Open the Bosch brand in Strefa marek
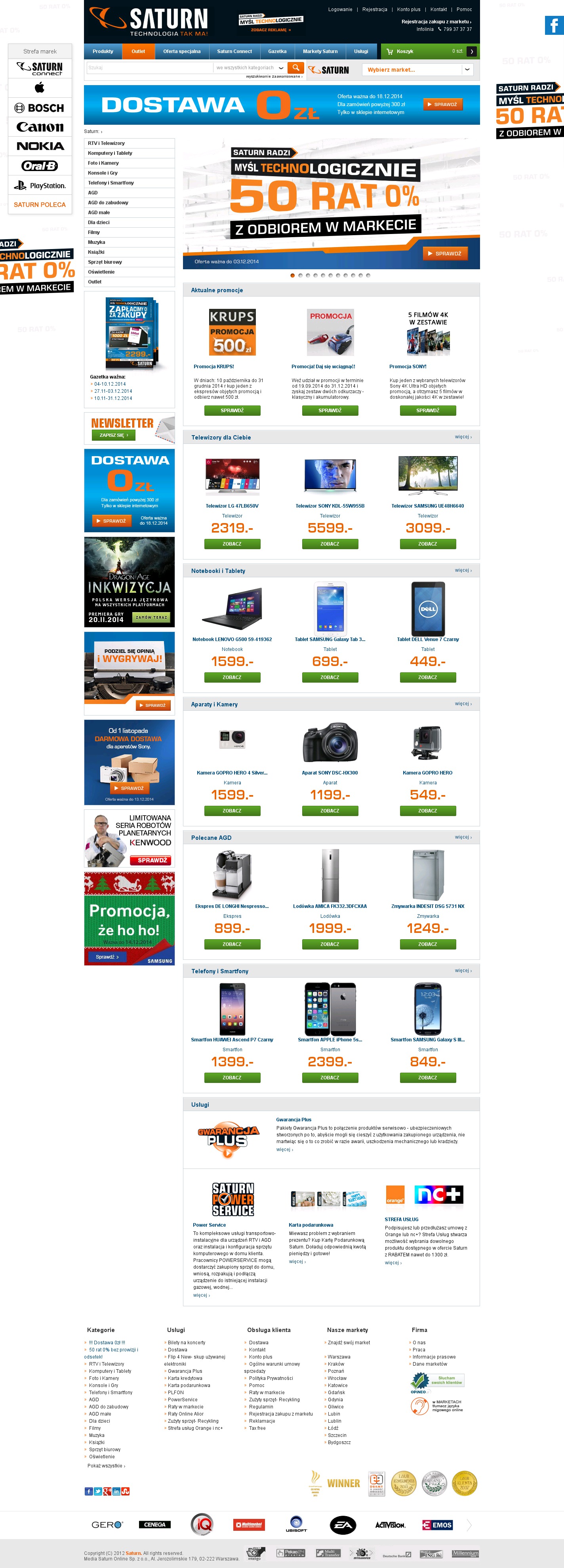The image size is (564, 1568). pyautogui.click(x=40, y=108)
